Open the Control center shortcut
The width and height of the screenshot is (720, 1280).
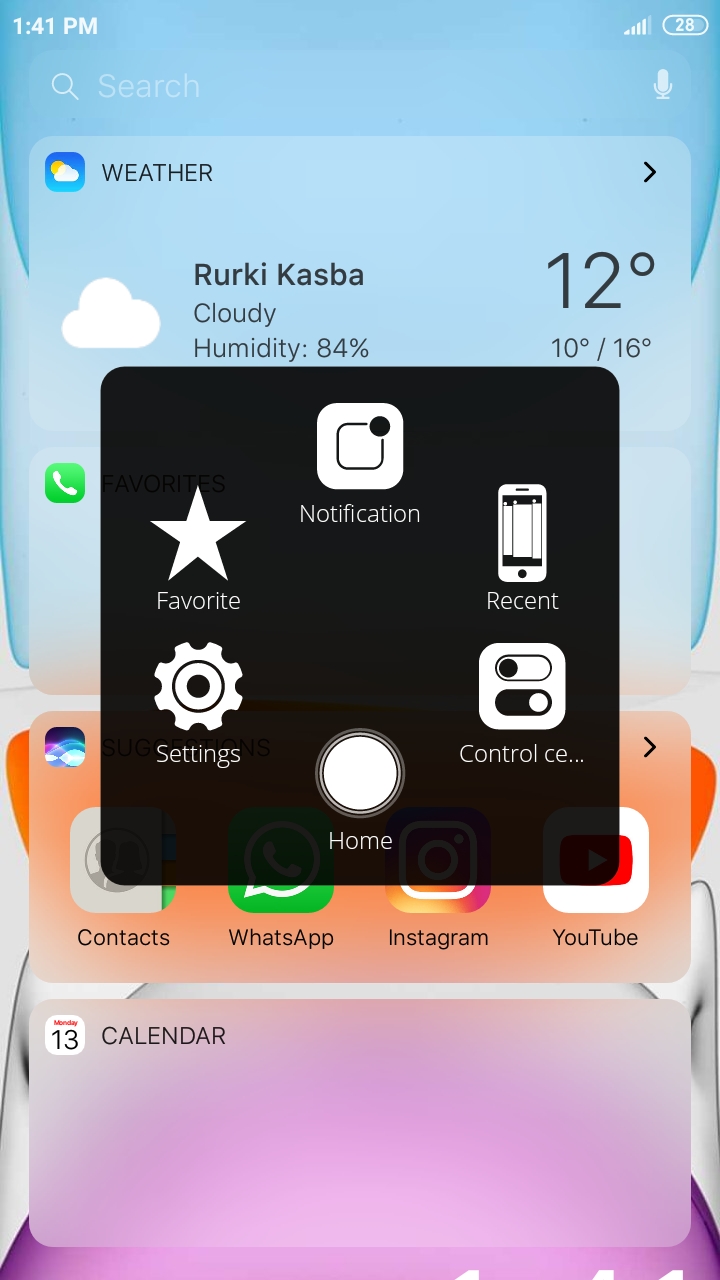(522, 687)
